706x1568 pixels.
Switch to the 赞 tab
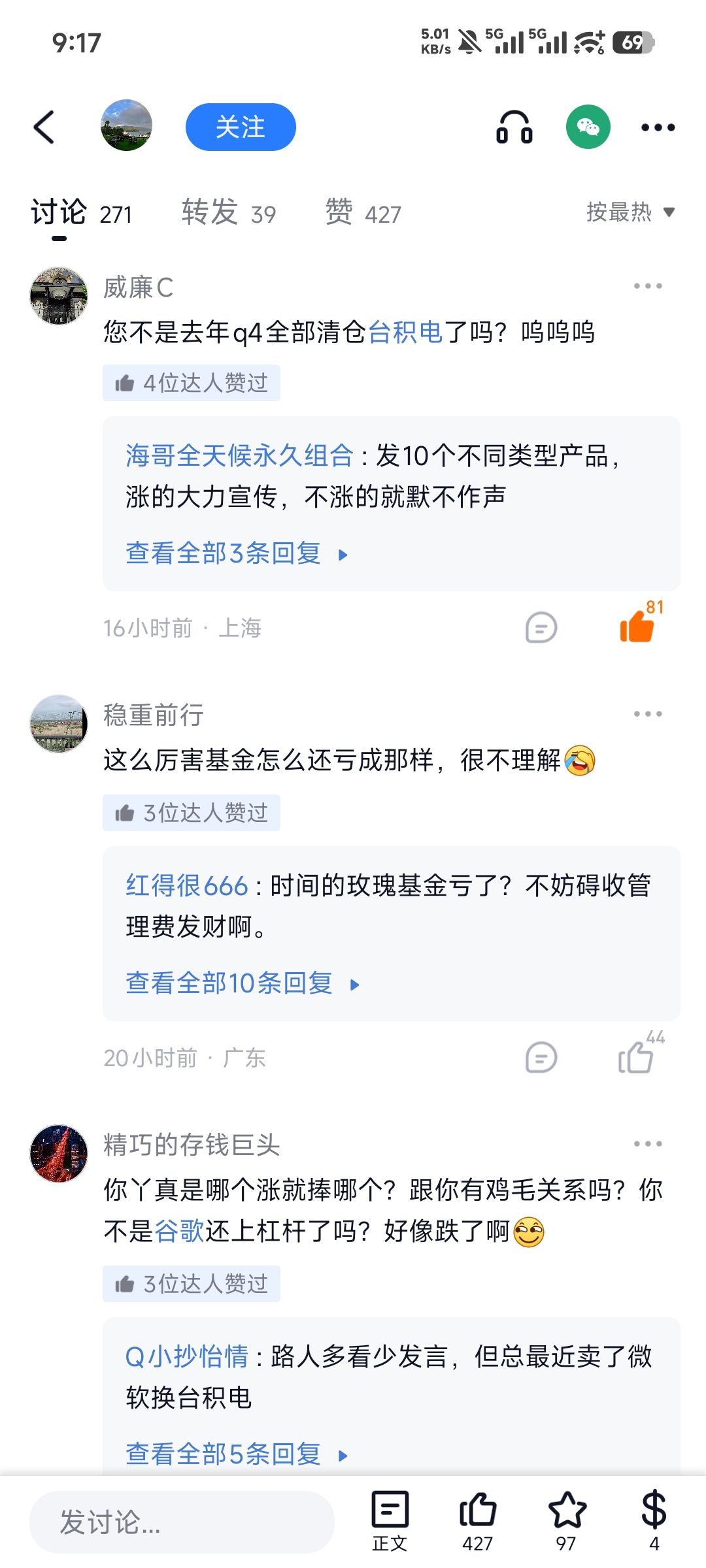[363, 213]
